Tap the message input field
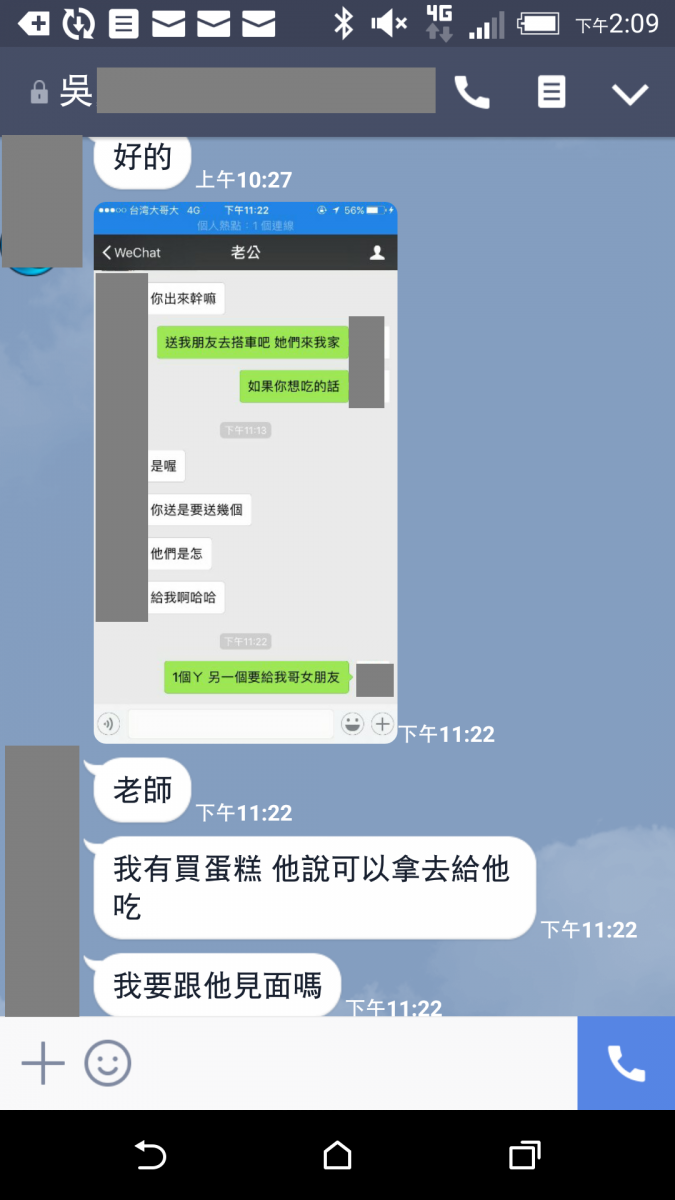 pos(350,1063)
